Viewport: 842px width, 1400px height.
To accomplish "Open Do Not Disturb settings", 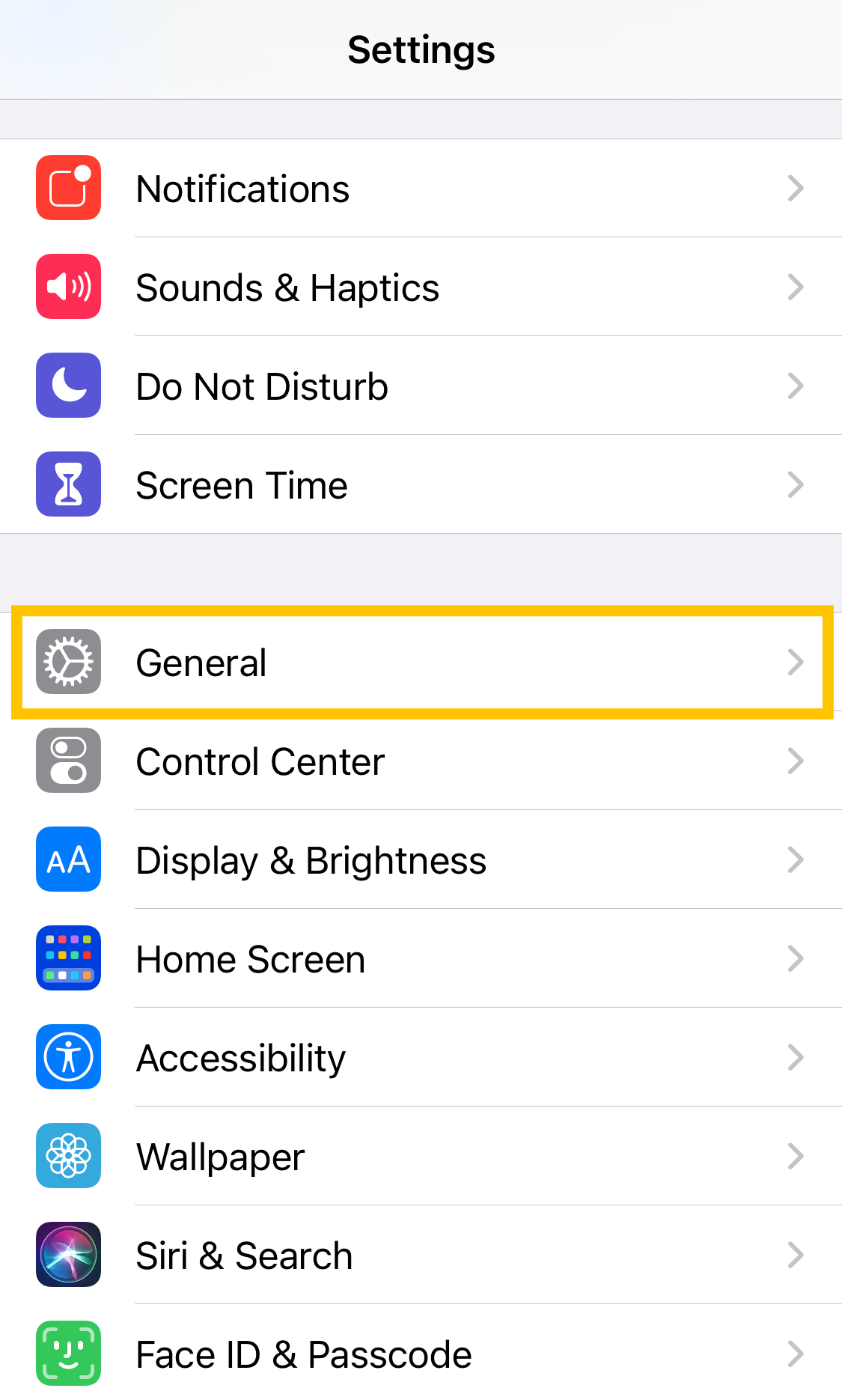I will 421,386.
